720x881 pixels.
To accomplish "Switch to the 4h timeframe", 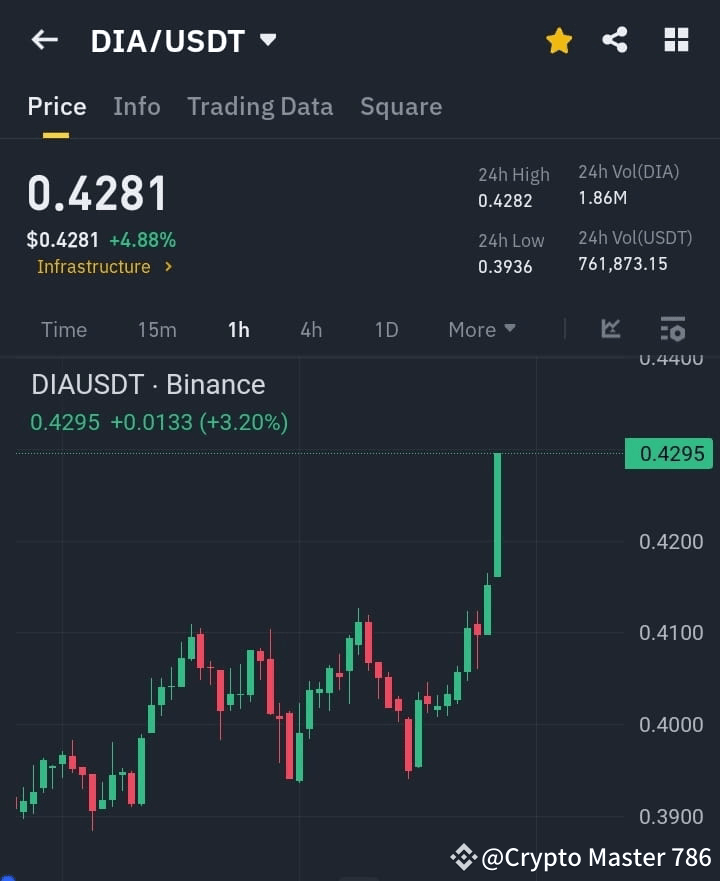I will tap(311, 329).
